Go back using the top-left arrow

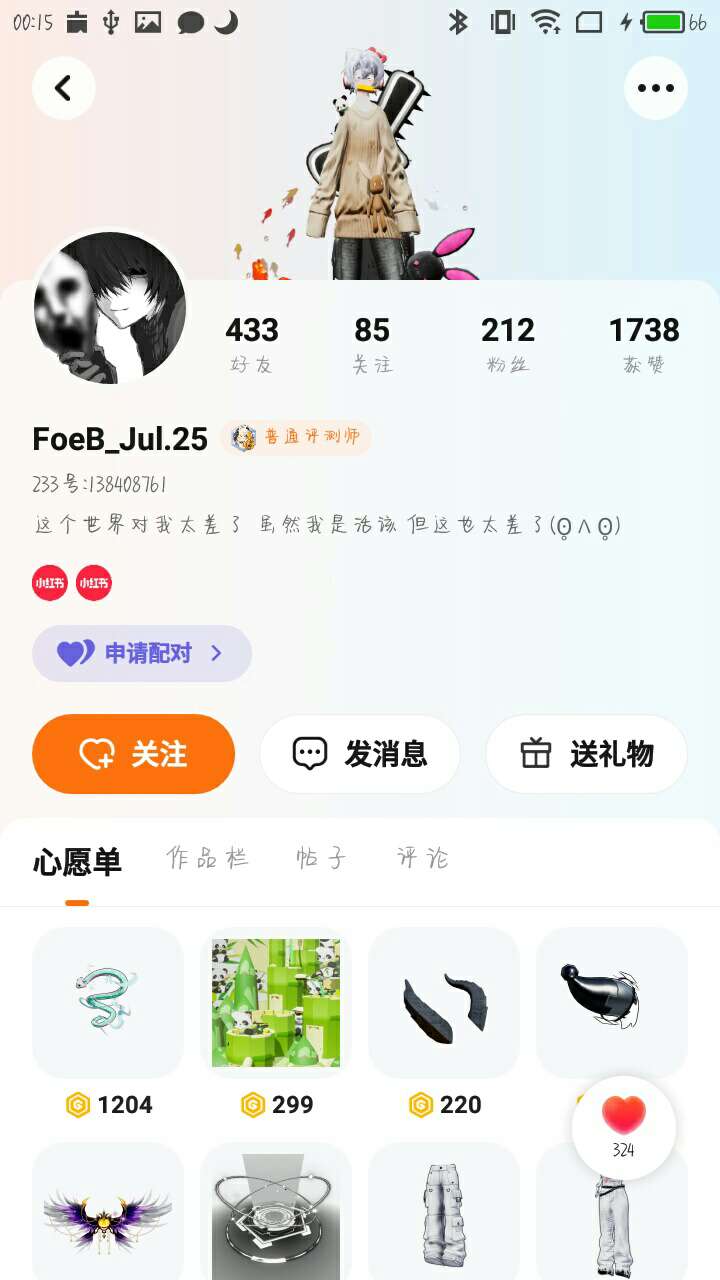click(x=63, y=88)
